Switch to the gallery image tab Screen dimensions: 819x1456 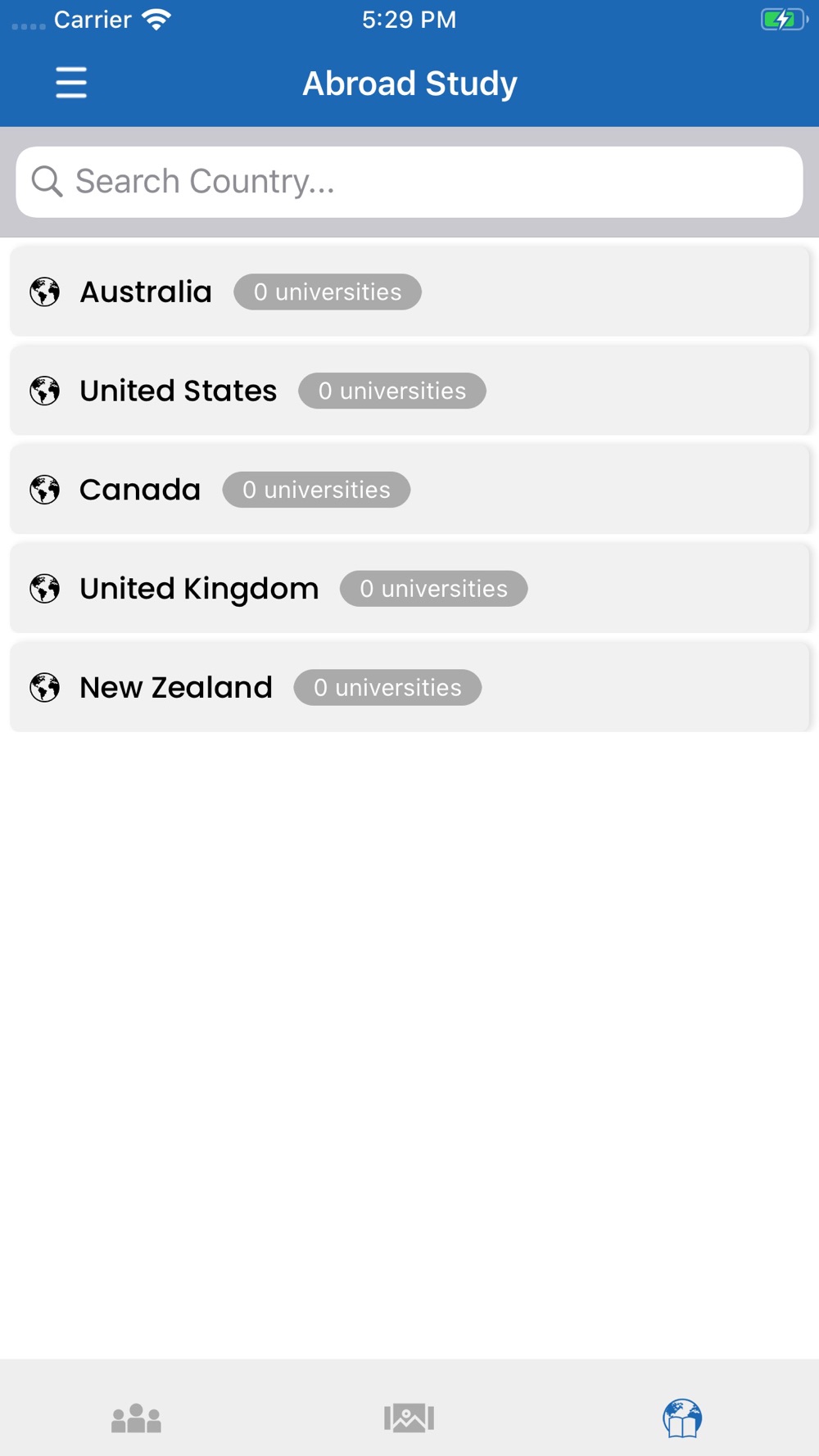[x=409, y=1418]
